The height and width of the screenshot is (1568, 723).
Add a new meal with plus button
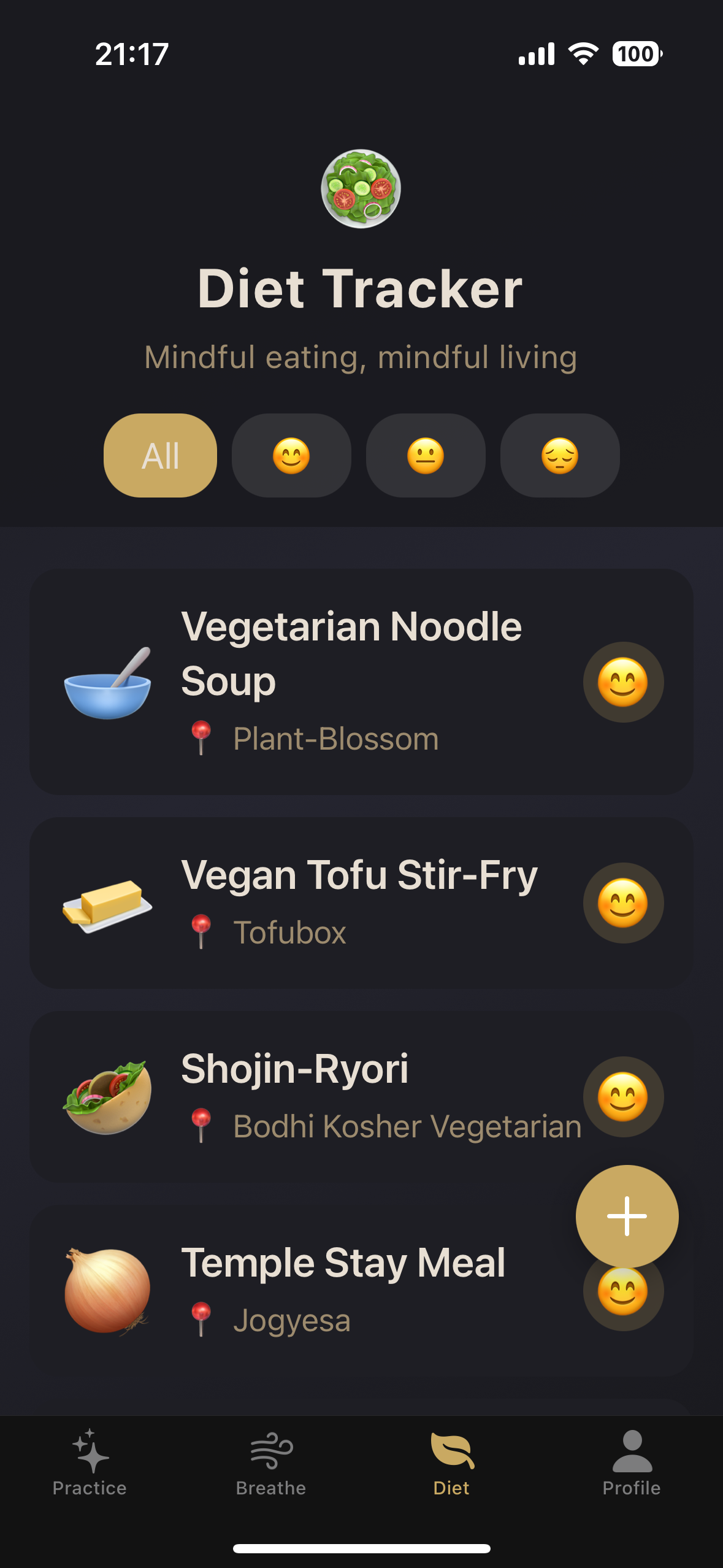[627, 1216]
